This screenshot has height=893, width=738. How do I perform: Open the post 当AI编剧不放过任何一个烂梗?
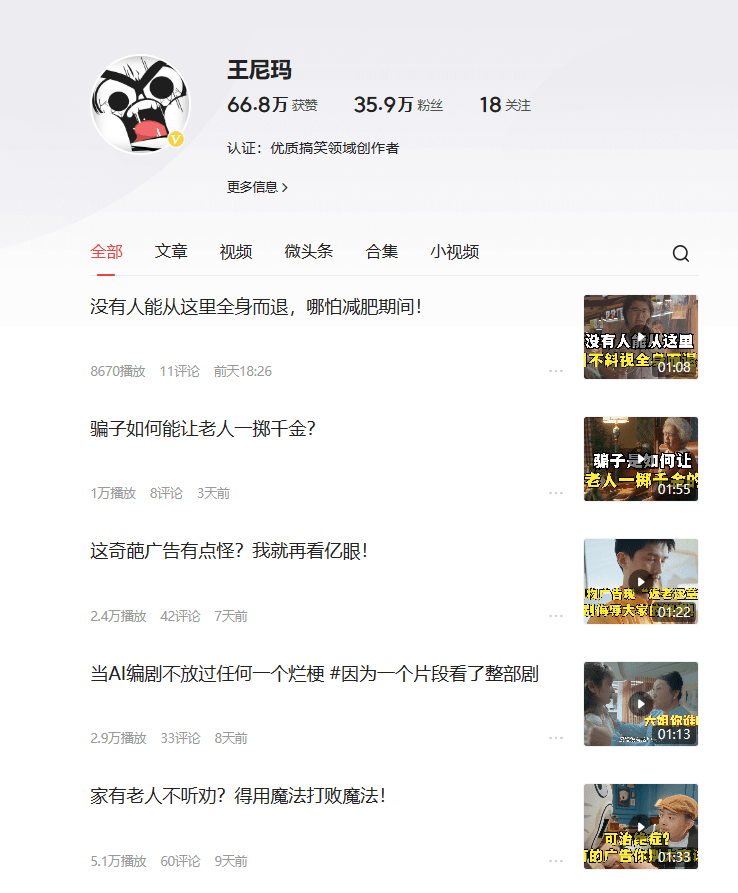click(x=314, y=674)
